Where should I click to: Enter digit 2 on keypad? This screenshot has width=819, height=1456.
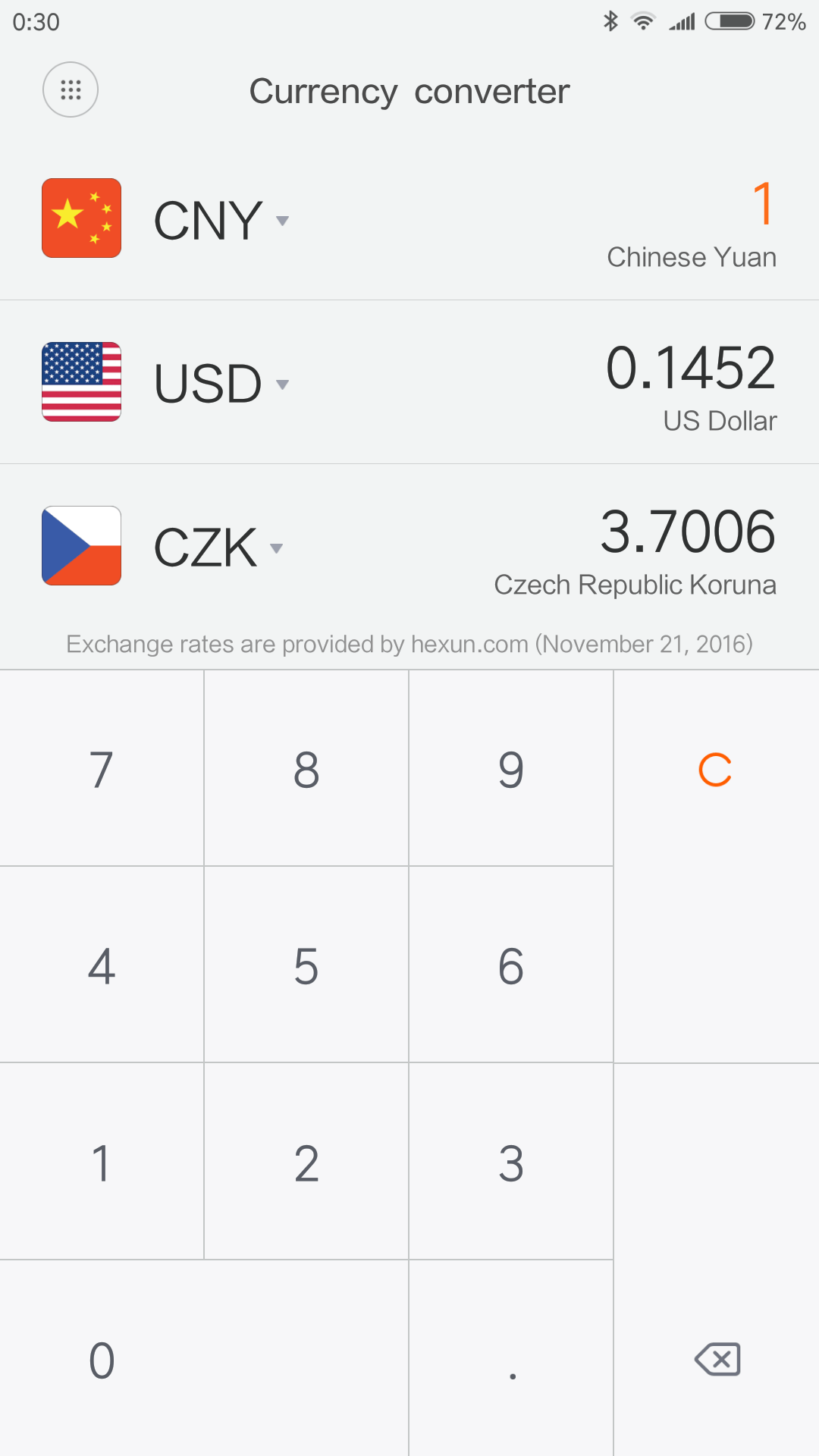[306, 1162]
